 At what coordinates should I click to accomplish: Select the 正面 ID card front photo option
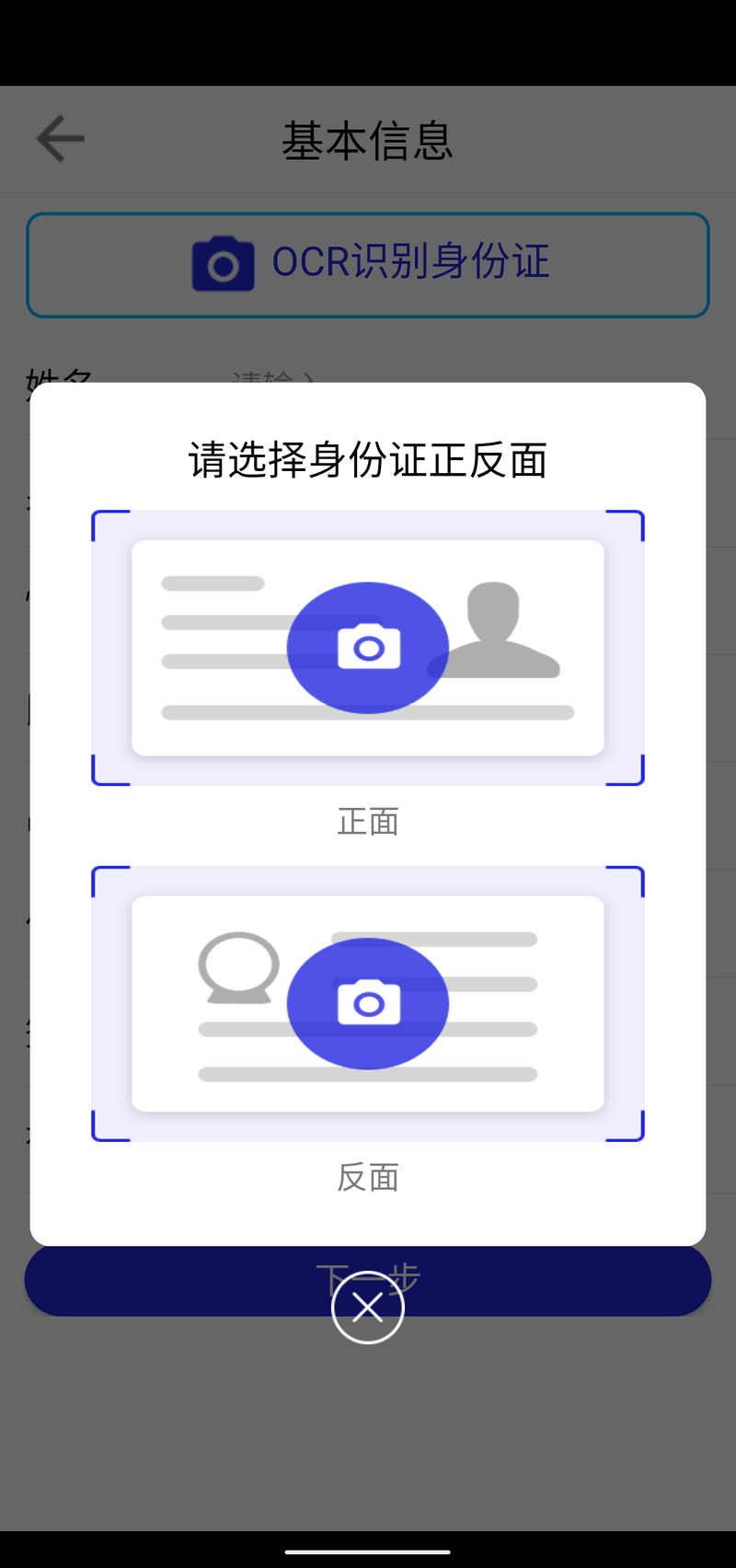368,648
